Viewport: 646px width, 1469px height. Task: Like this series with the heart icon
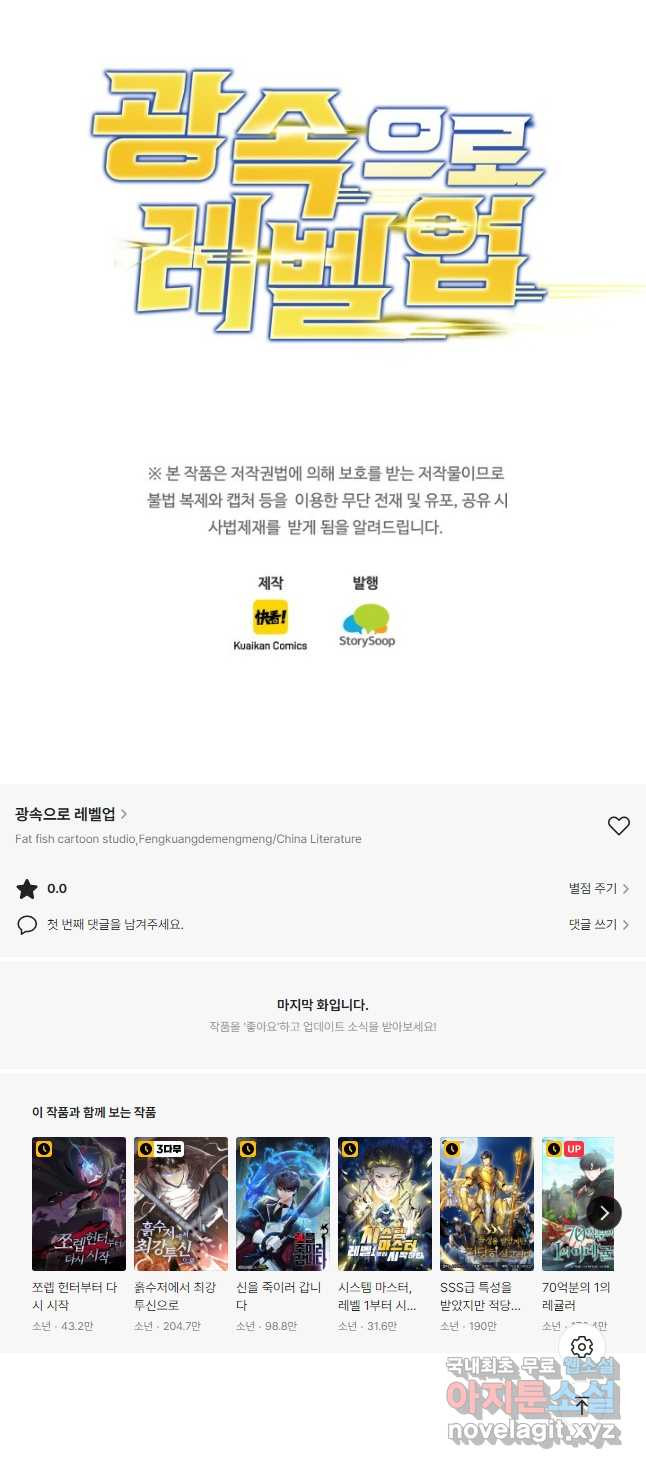619,825
